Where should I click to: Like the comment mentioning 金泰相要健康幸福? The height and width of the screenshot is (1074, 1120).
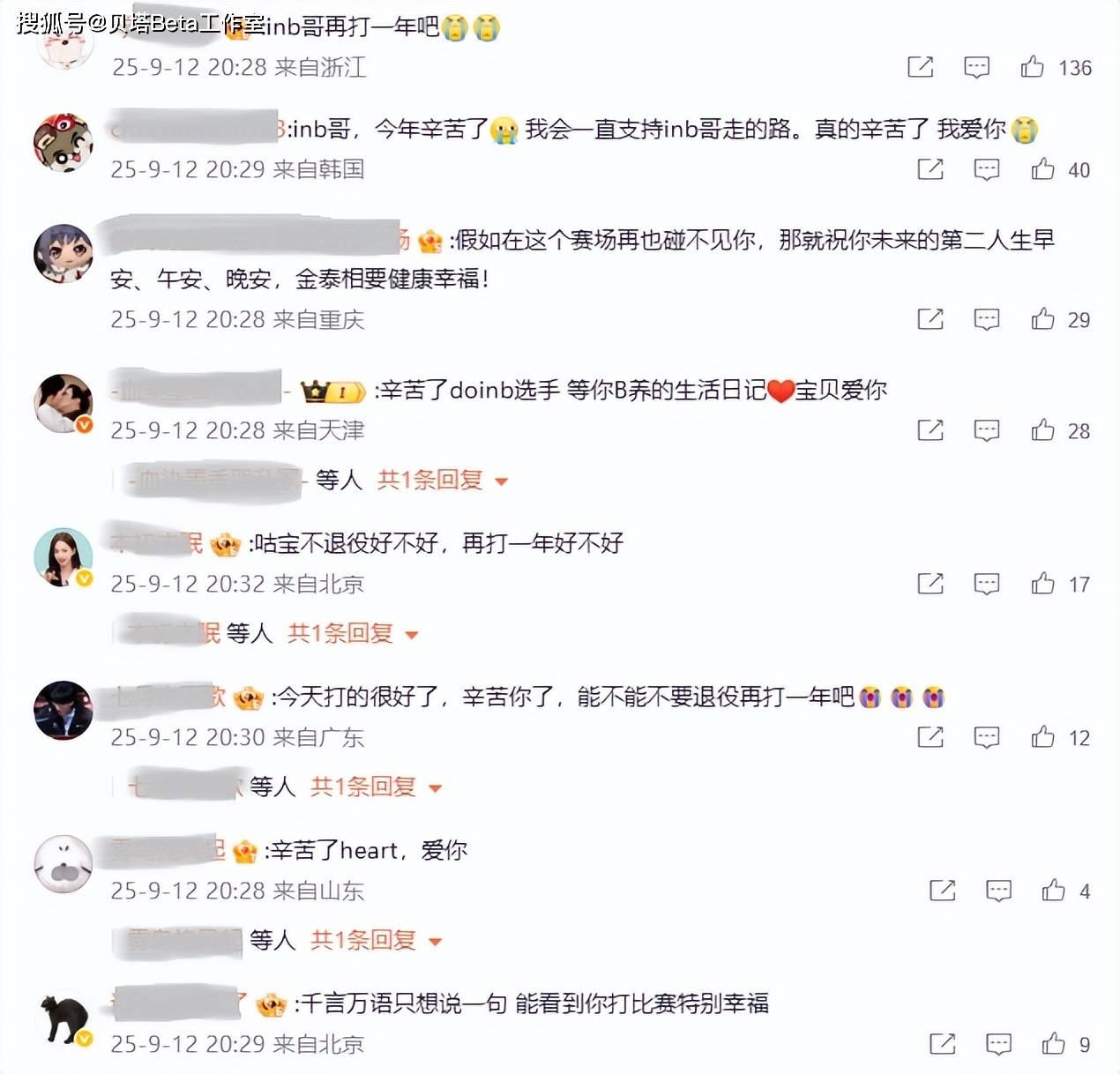[x=1043, y=319]
